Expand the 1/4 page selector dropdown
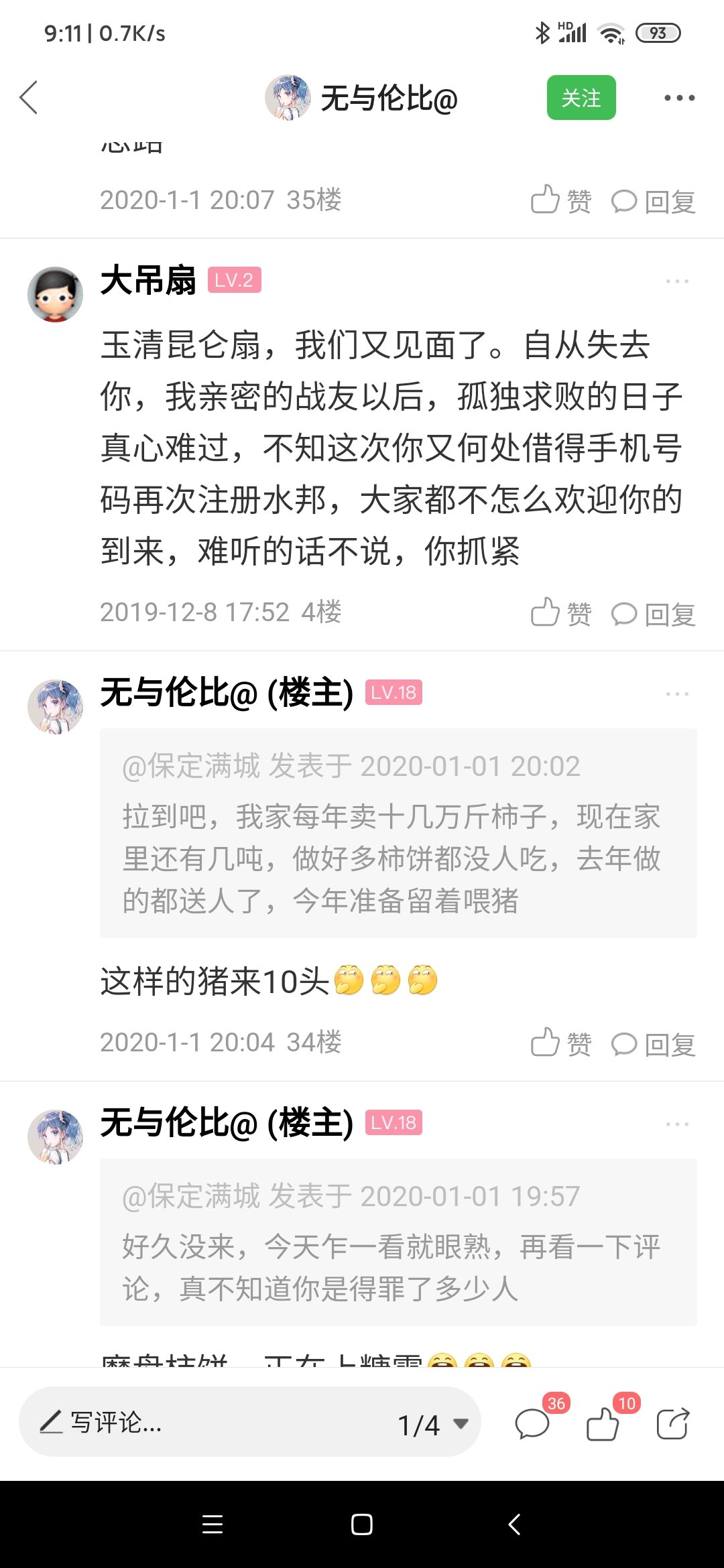The height and width of the screenshot is (1568, 724). coord(433,1423)
